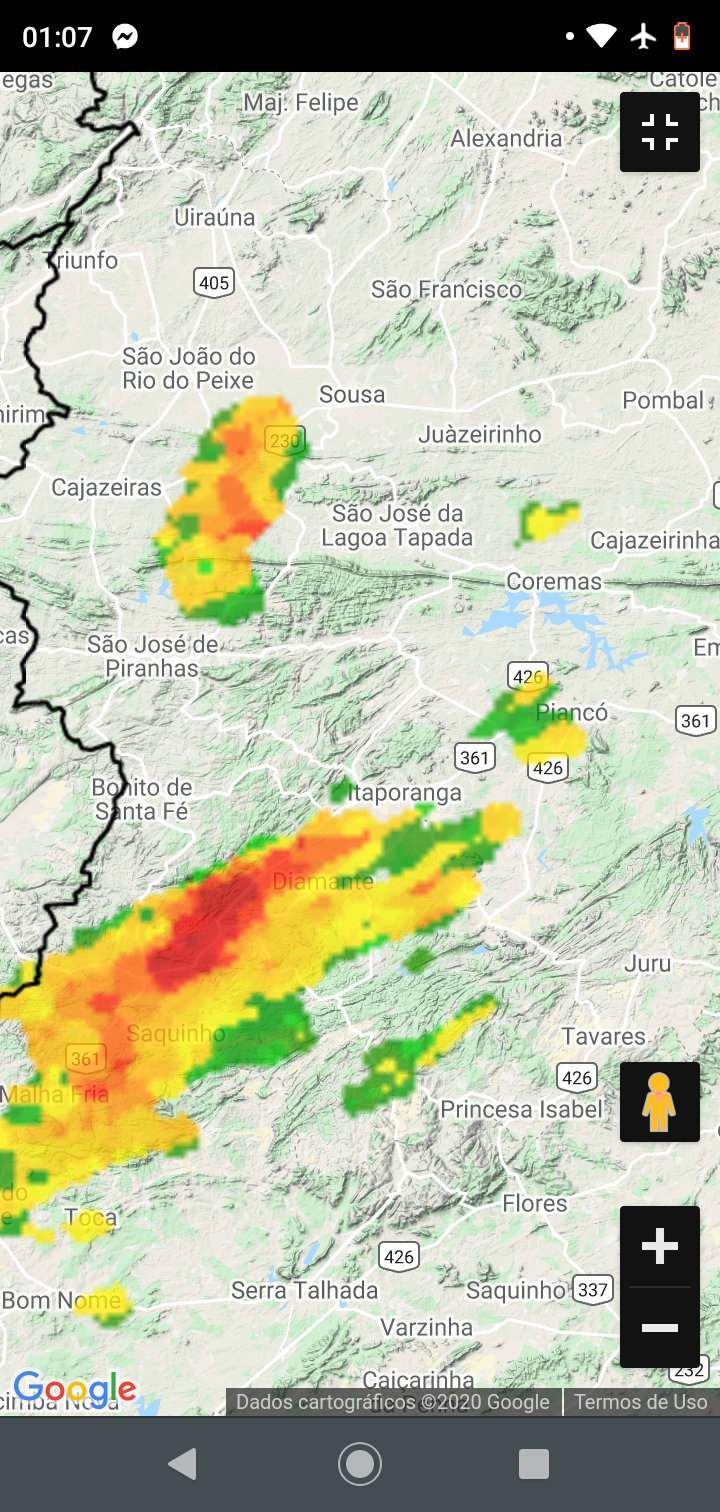Open the Google logo link
Screen dimensions: 720x1512
click(x=75, y=1389)
